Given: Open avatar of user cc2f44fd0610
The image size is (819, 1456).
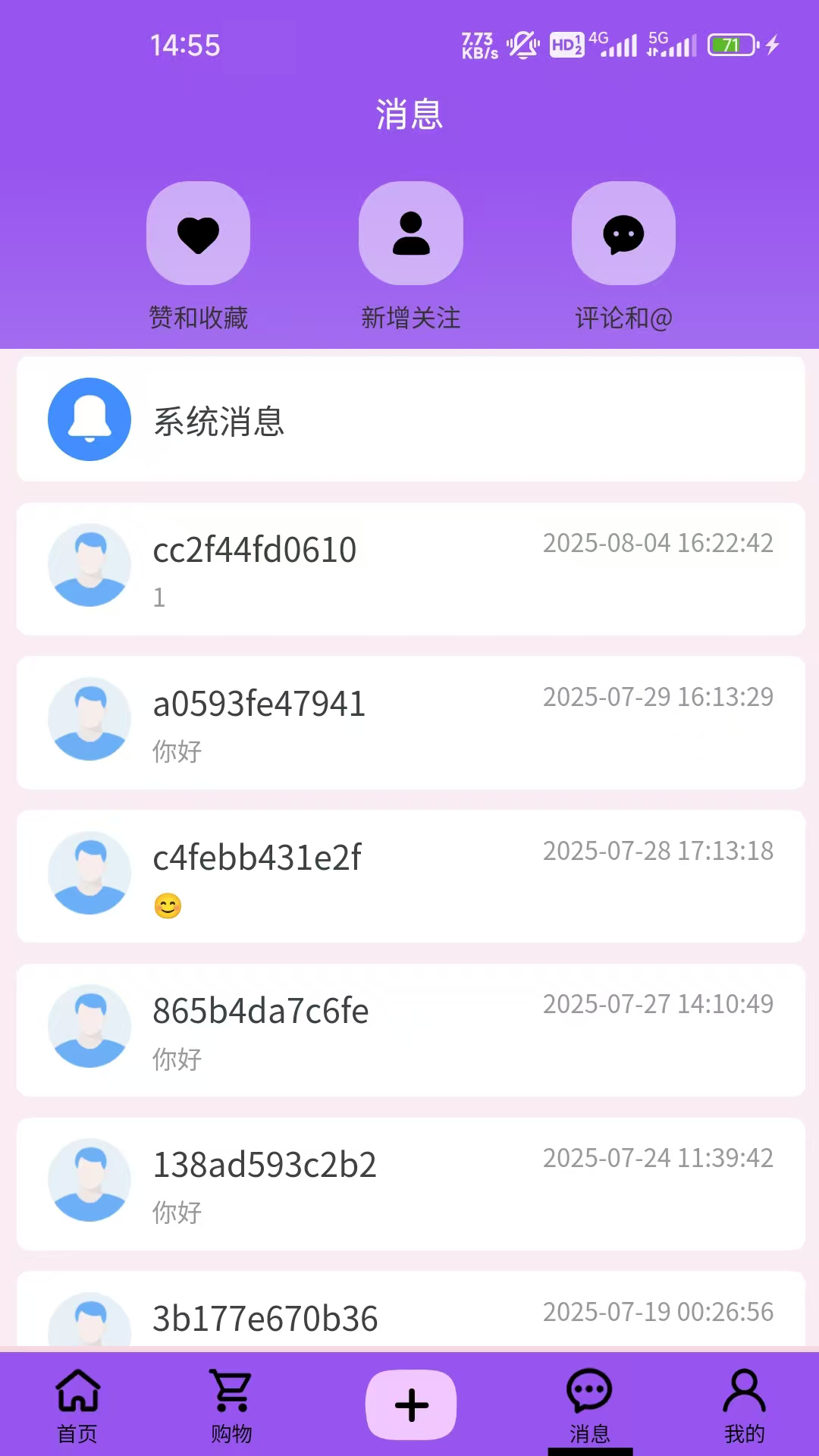Looking at the screenshot, I should pyautogui.click(x=89, y=565).
